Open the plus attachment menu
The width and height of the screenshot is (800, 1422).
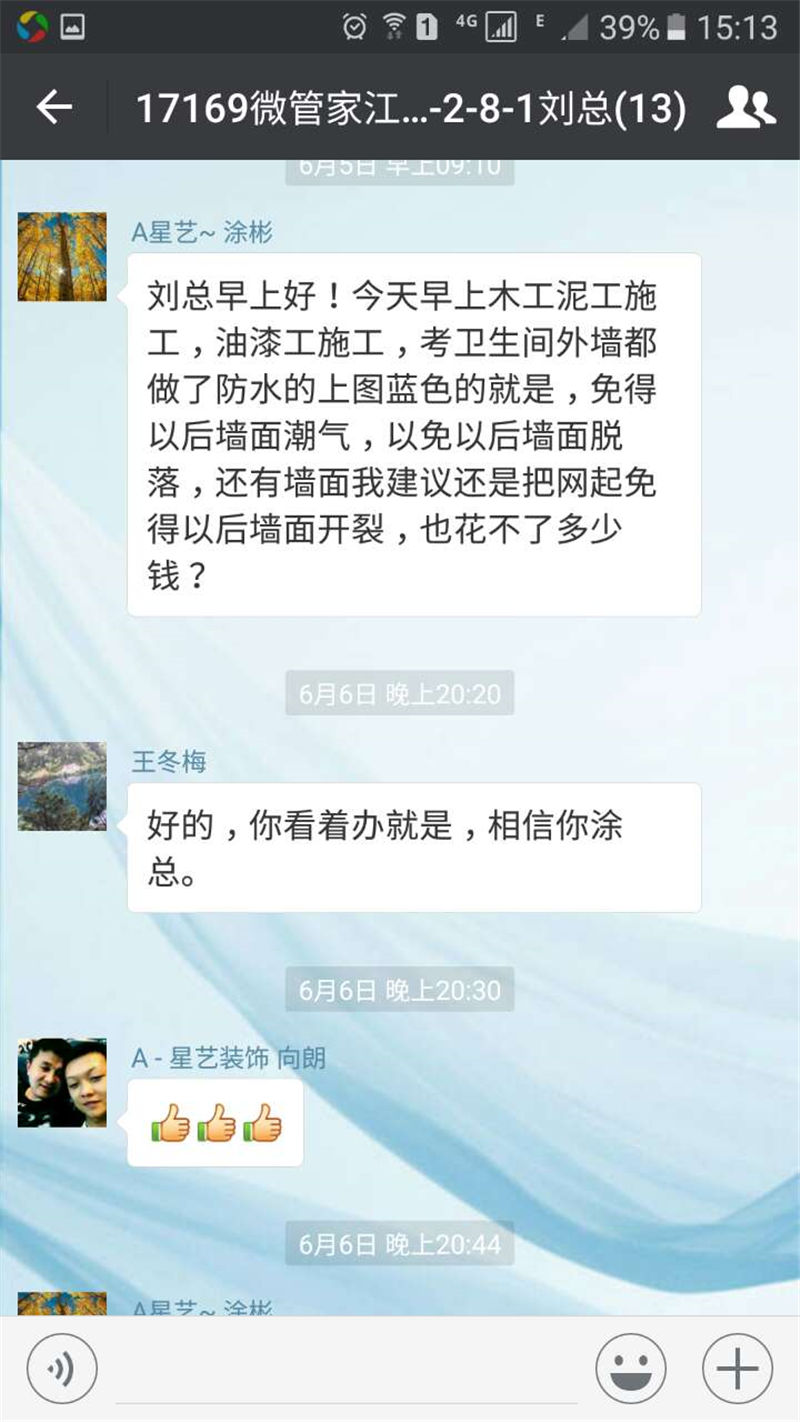[x=738, y=1369]
